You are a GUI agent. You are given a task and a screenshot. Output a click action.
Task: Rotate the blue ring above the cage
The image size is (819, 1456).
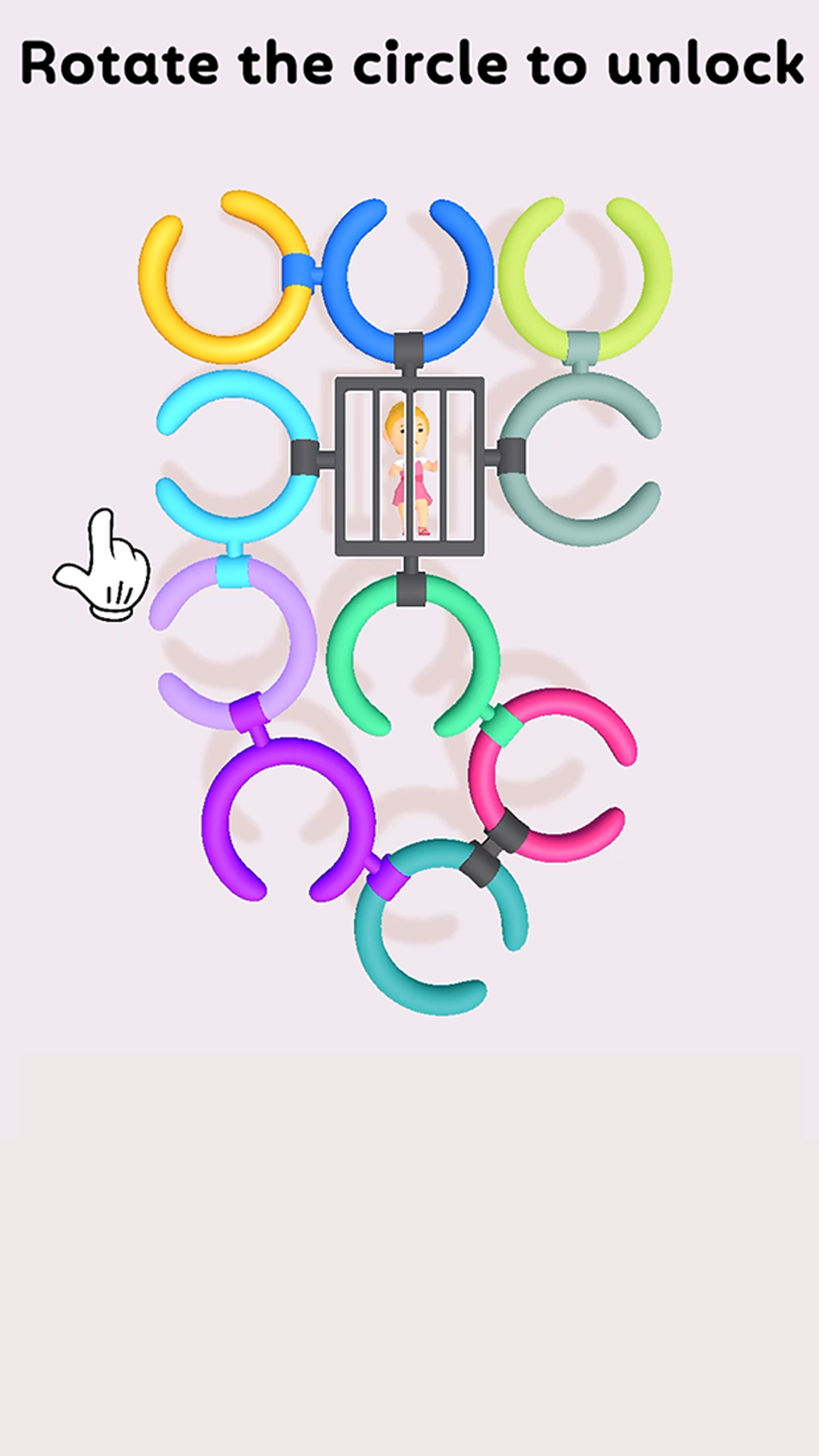(x=409, y=281)
